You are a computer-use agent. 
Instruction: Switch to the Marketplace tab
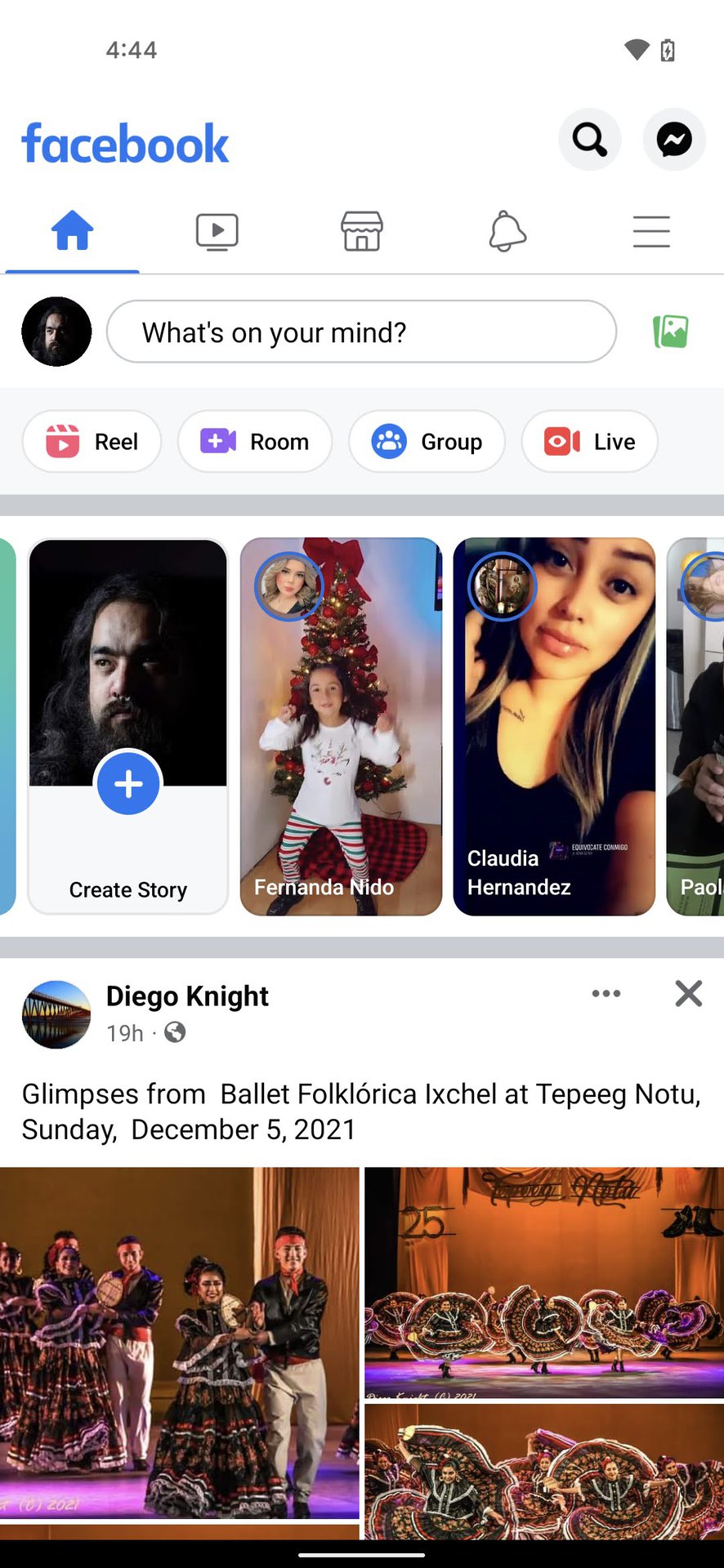pyautogui.click(x=361, y=232)
